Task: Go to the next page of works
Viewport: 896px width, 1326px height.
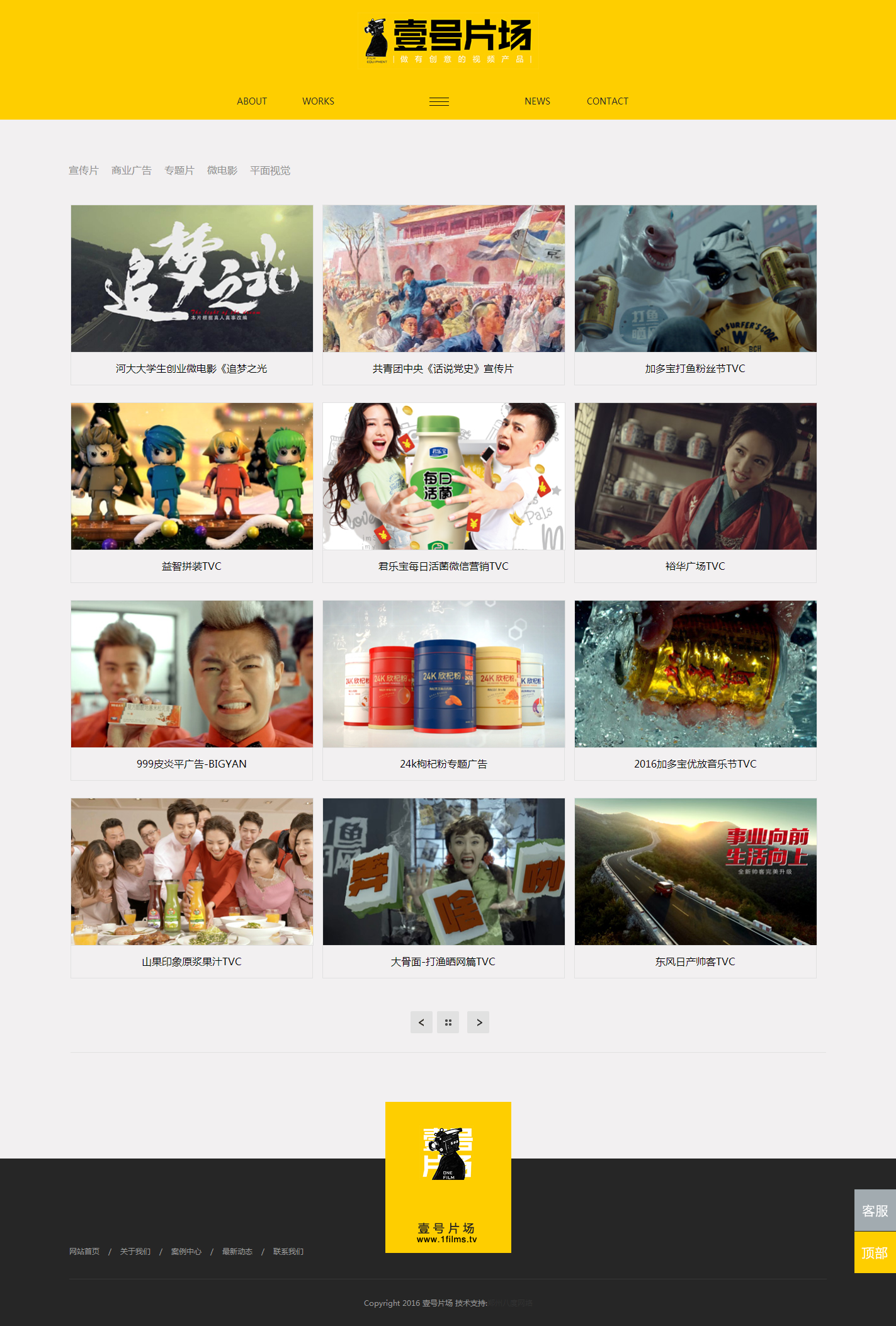Action: (x=479, y=1023)
